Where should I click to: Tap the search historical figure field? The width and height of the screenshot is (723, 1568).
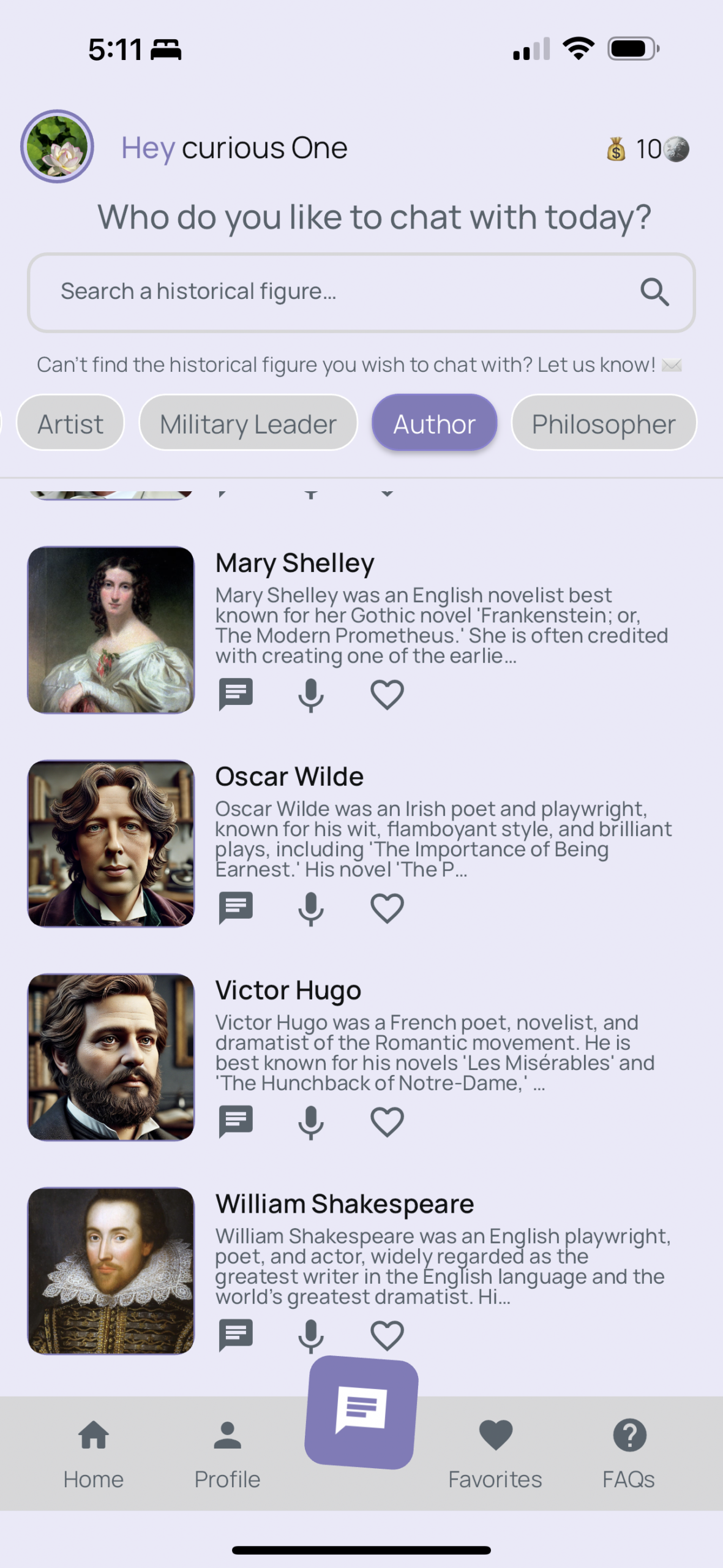(331, 292)
